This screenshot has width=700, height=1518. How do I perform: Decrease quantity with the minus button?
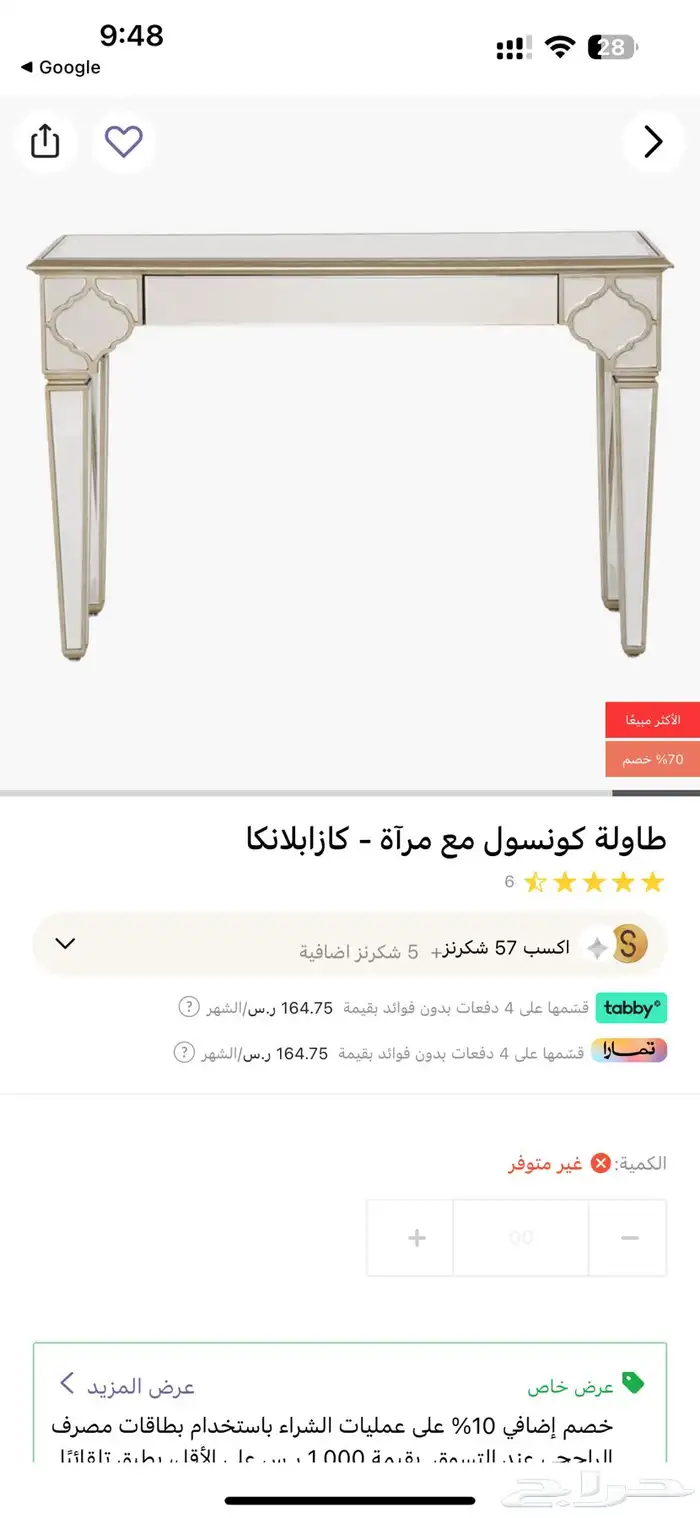[x=629, y=1238]
